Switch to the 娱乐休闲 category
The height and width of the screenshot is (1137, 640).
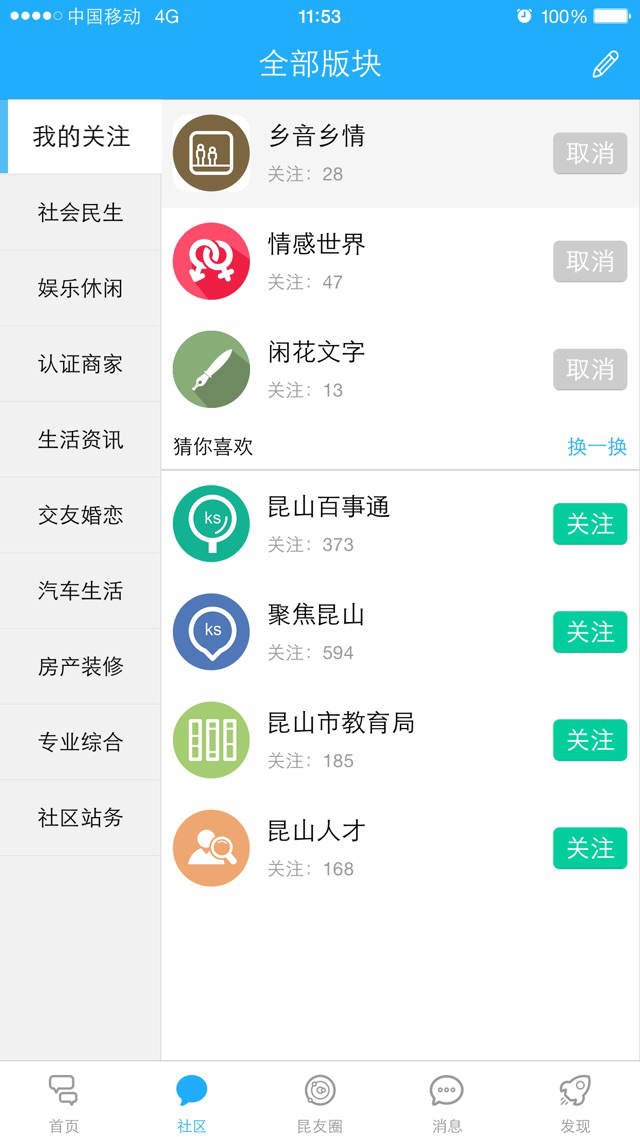point(80,289)
